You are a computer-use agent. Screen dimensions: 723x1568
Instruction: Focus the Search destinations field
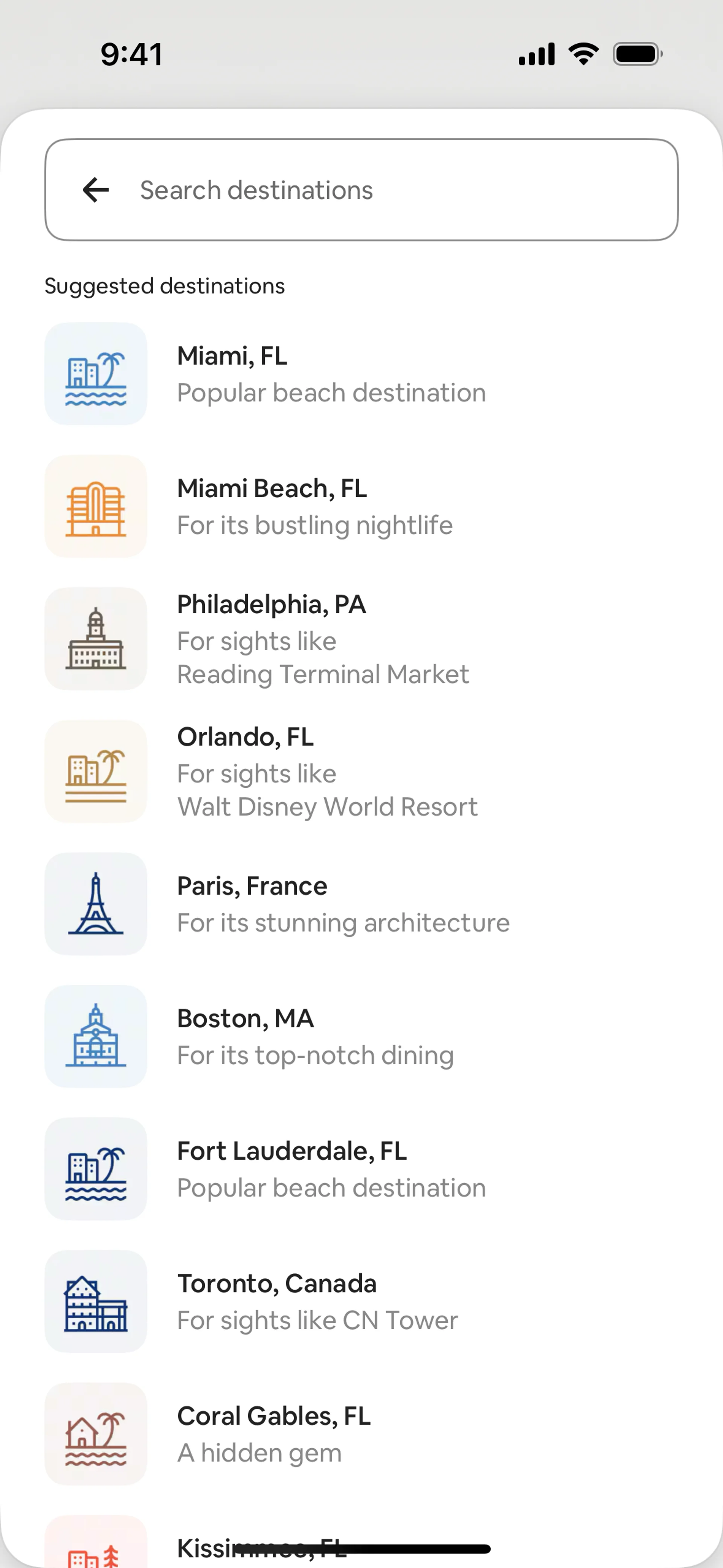(x=389, y=190)
